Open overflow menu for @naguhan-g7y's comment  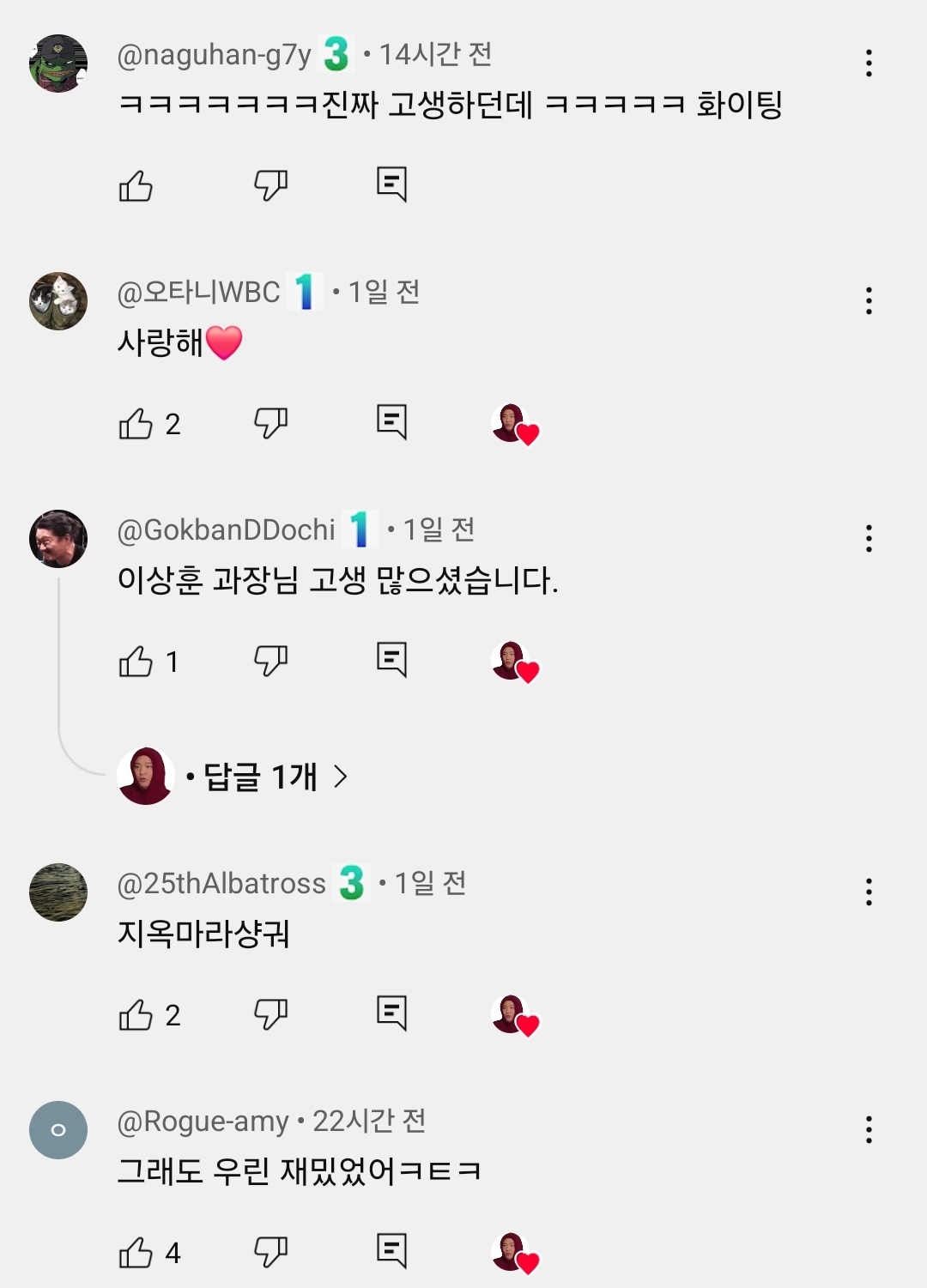point(869,63)
